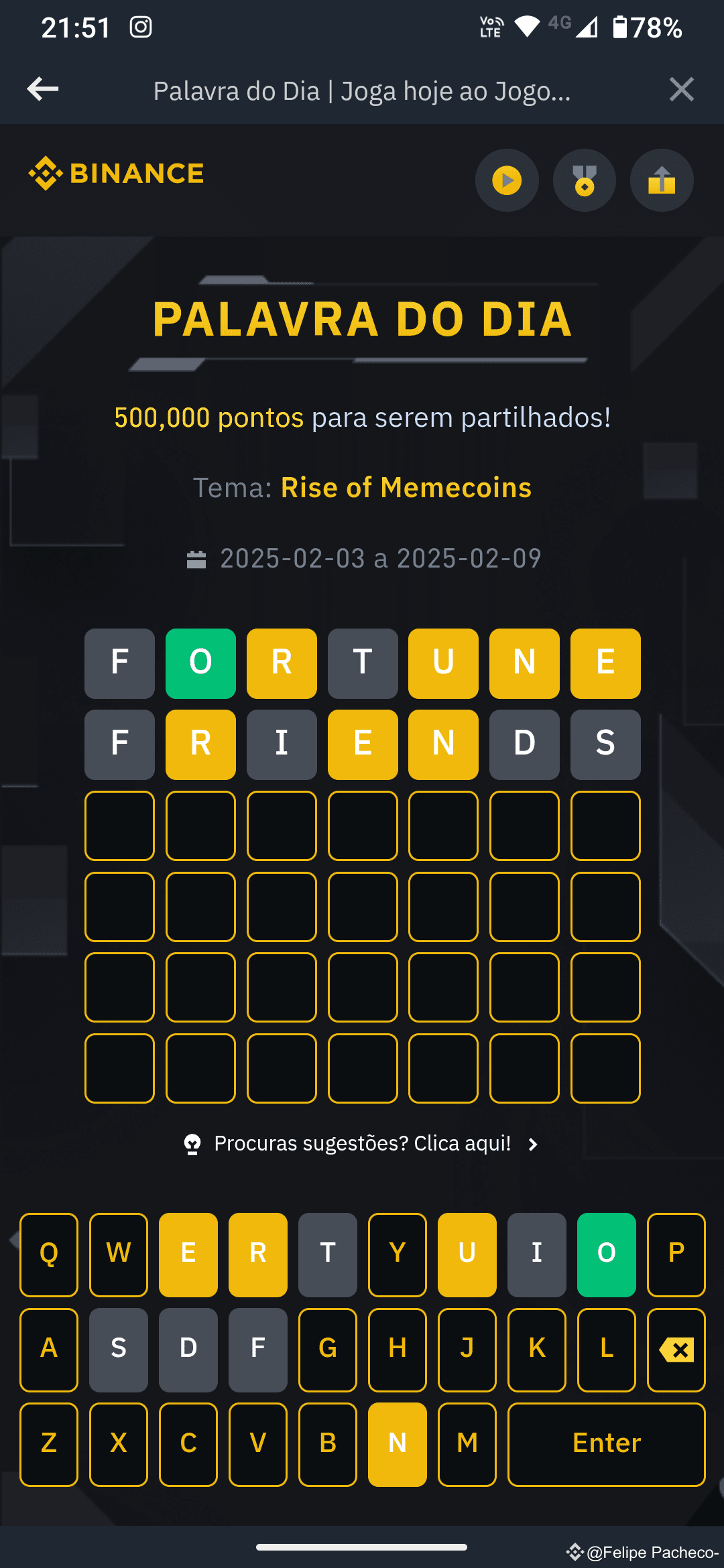Close the Palavra do Dia page

coord(681,88)
